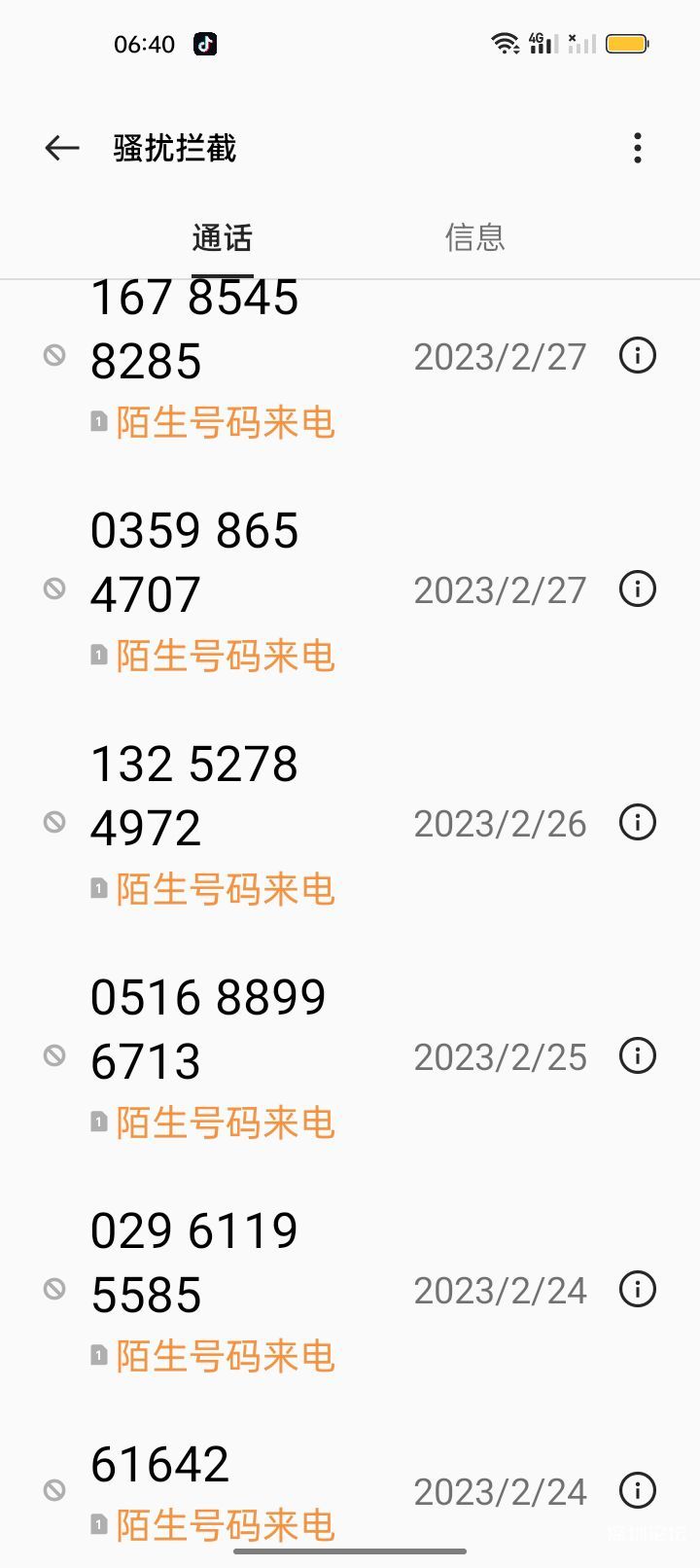This screenshot has width=700, height=1568.
Task: Tap info icon for 029 6119 5585
Action: point(637,1290)
